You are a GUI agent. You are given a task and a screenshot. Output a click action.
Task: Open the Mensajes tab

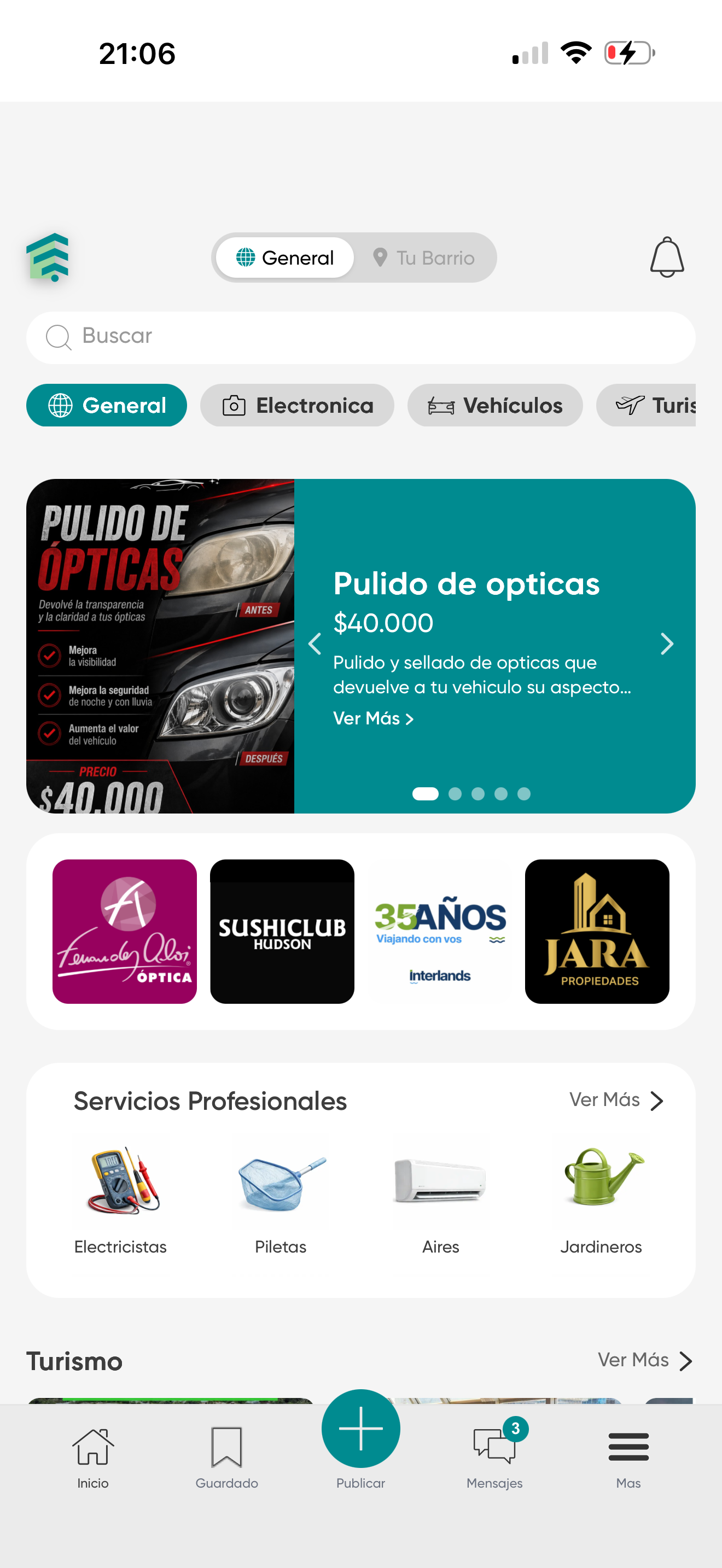coord(495,1455)
